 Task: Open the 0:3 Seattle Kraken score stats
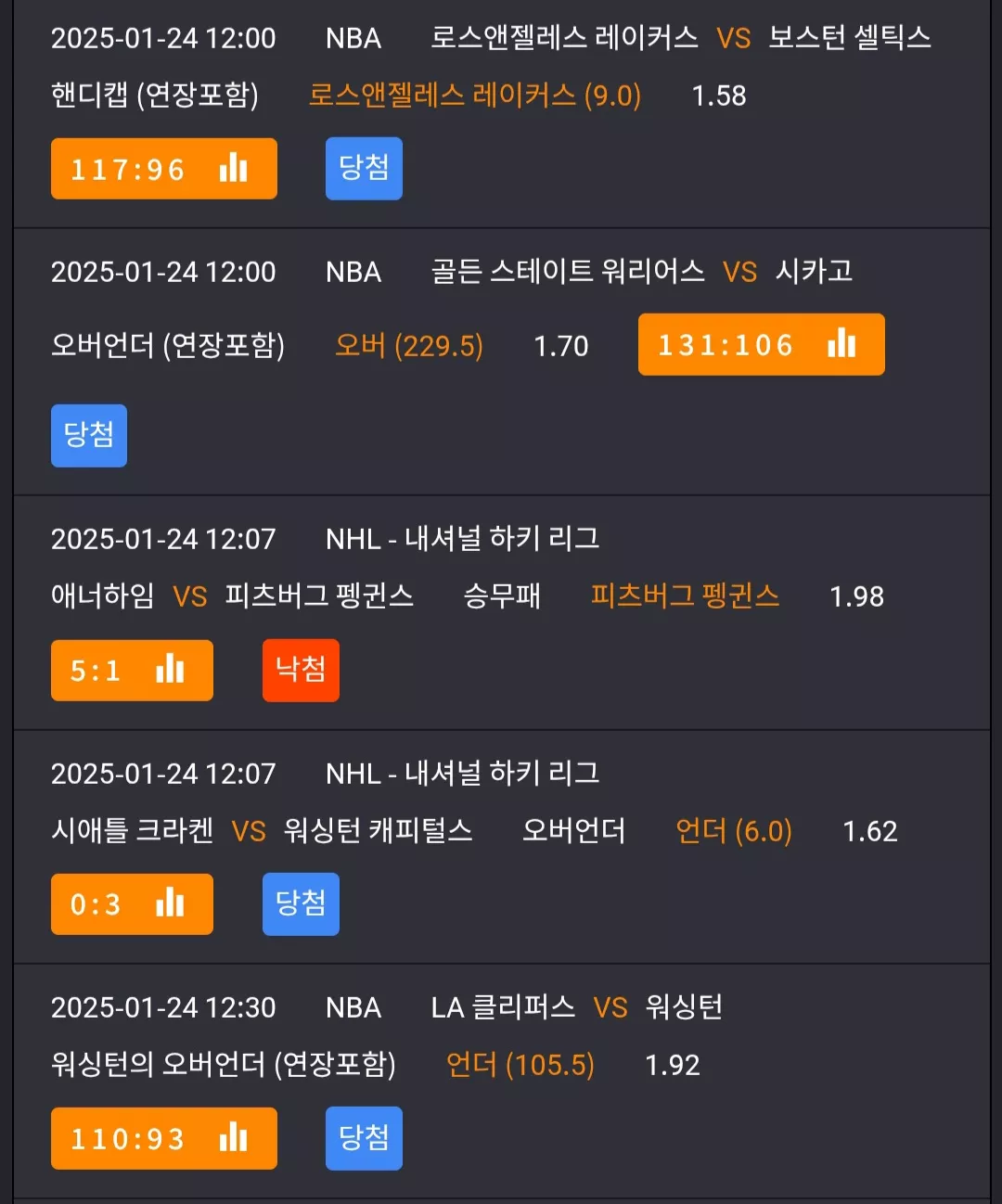(x=132, y=904)
